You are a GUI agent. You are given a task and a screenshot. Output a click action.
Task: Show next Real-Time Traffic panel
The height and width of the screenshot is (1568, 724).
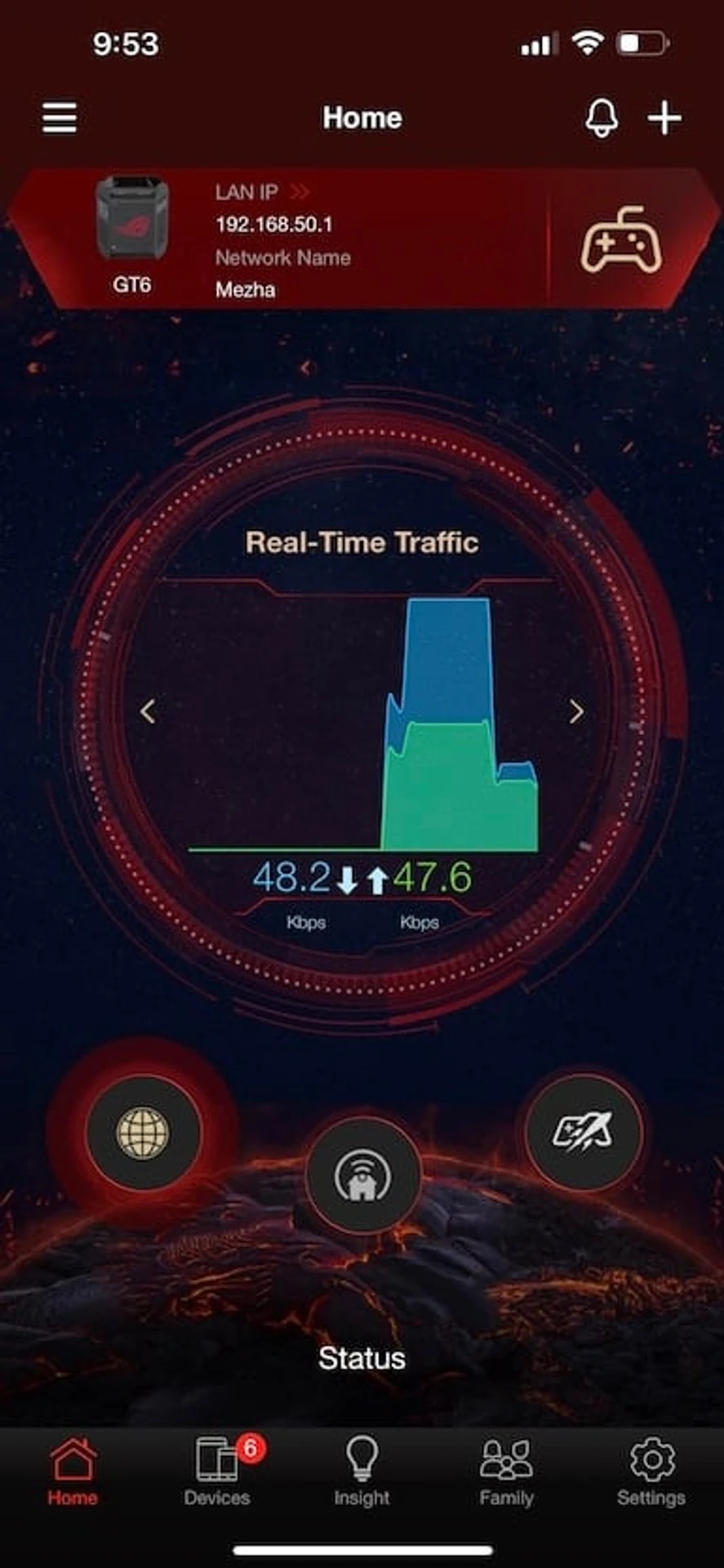pyautogui.click(x=576, y=711)
